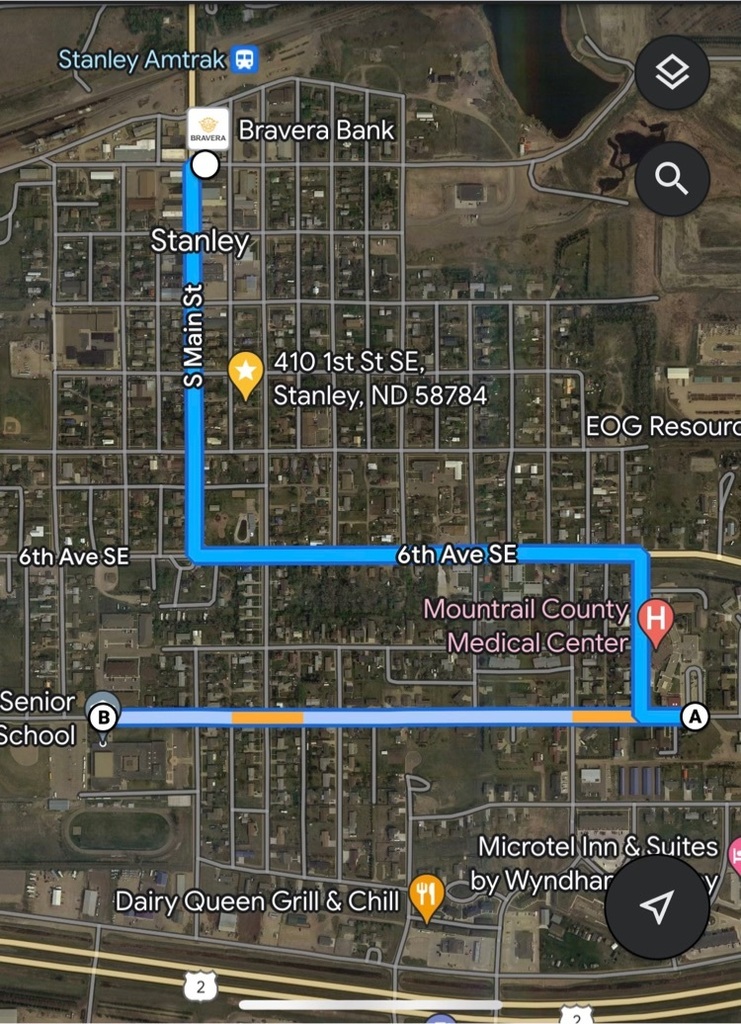The width and height of the screenshot is (741, 1024).
Task: Open the map search button
Action: [x=672, y=179]
